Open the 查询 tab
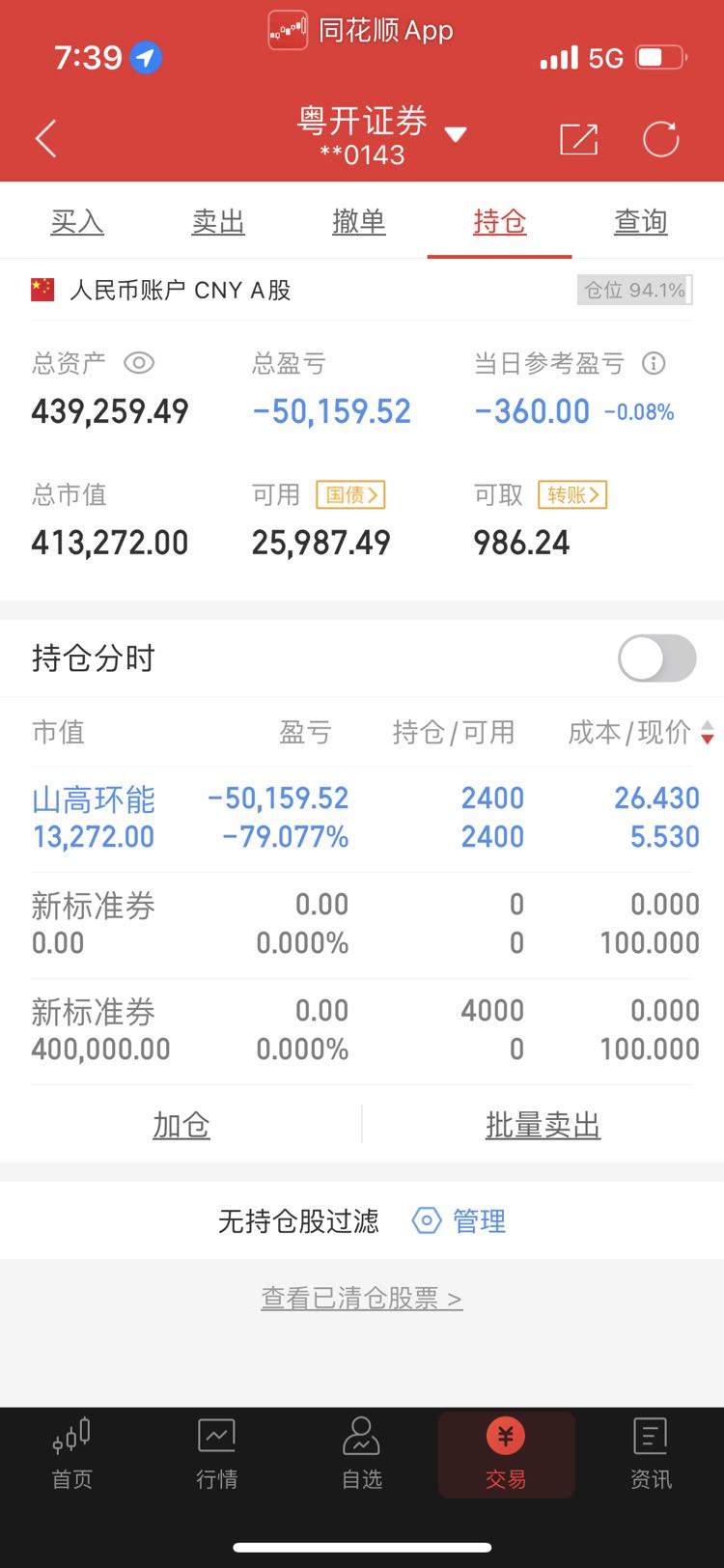Screen dimensions: 724x1568 pyautogui.click(x=641, y=222)
